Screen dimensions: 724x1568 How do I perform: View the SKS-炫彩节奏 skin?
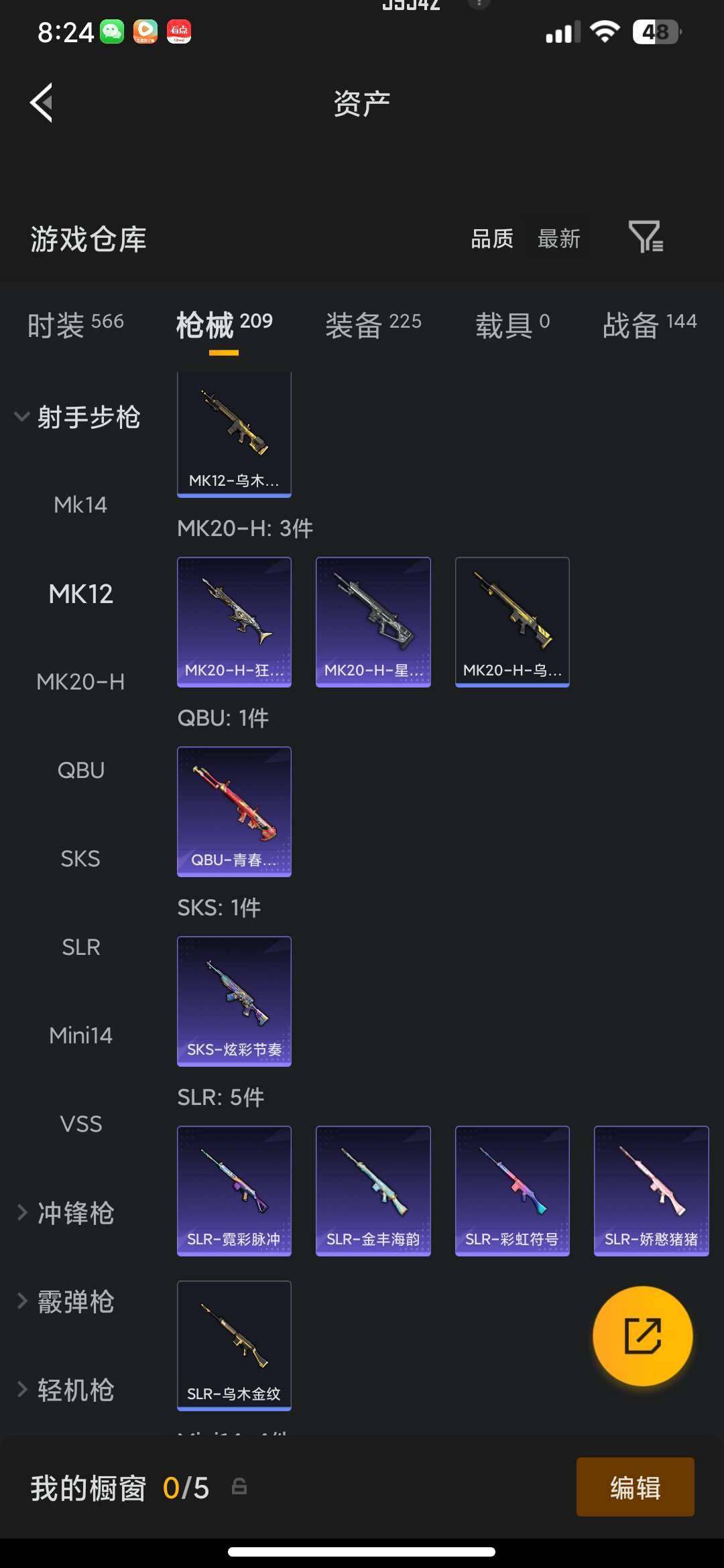[x=234, y=1001]
